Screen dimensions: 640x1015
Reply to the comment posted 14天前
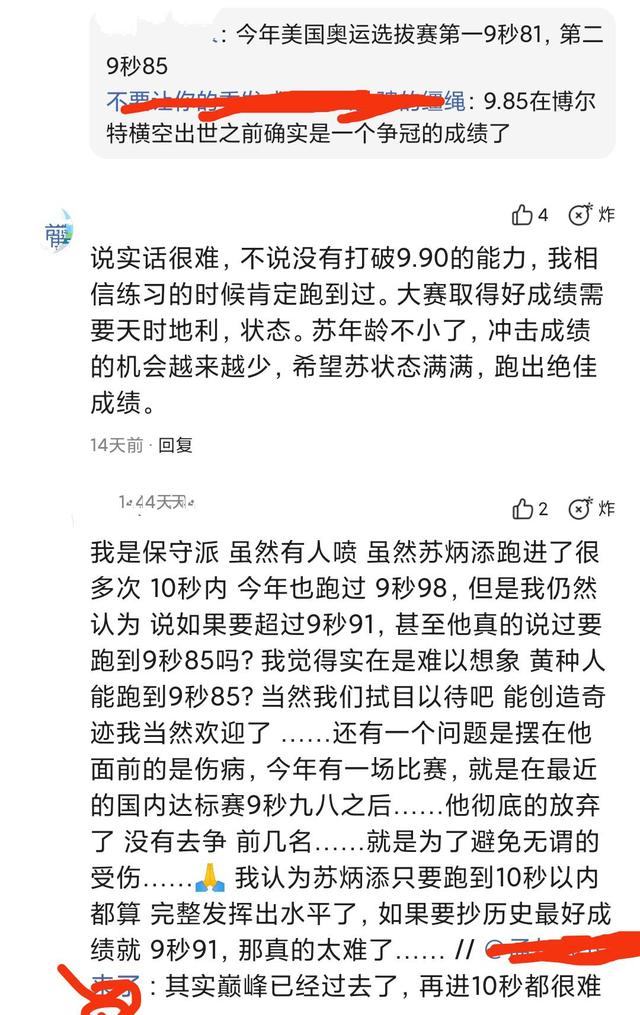[x=176, y=445]
